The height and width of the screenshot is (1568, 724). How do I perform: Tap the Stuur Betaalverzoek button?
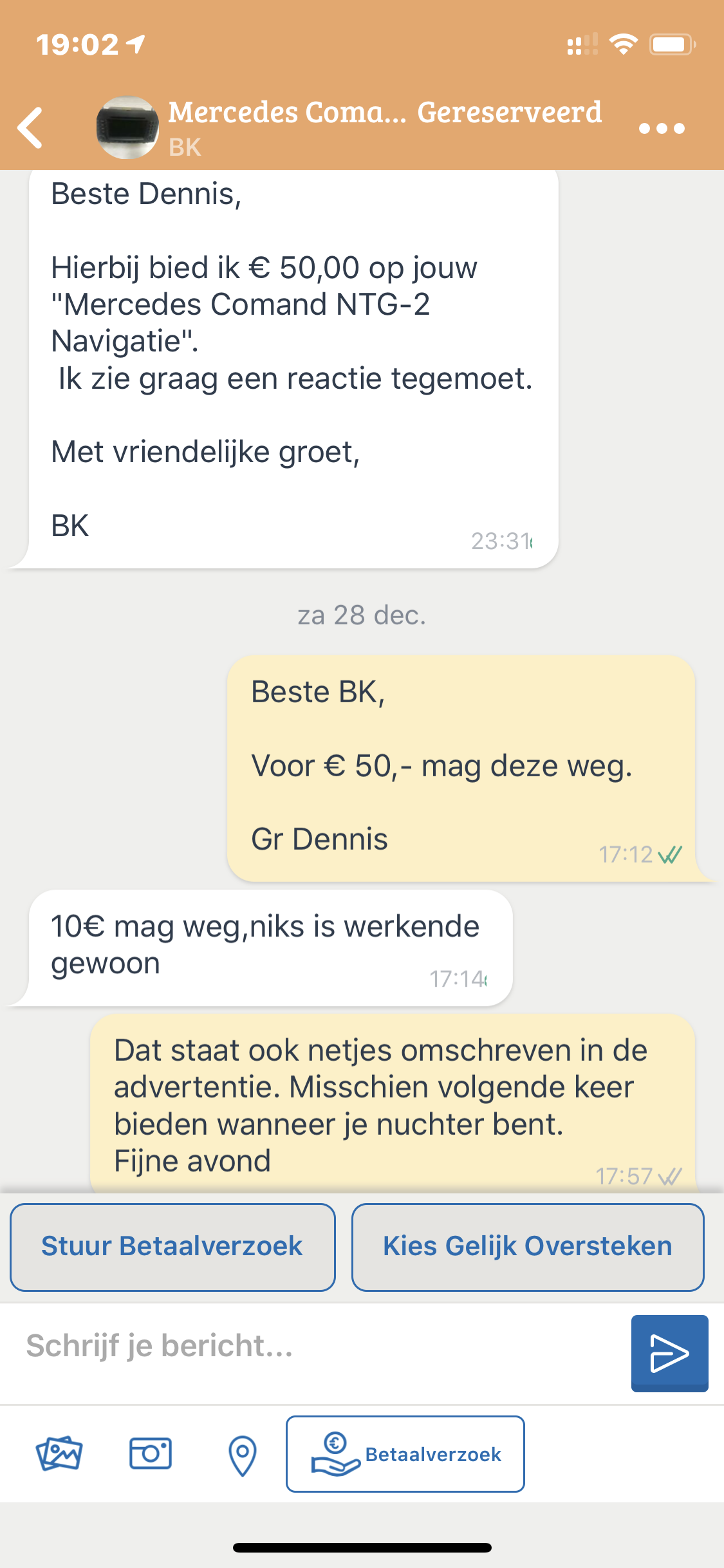coord(172,1247)
